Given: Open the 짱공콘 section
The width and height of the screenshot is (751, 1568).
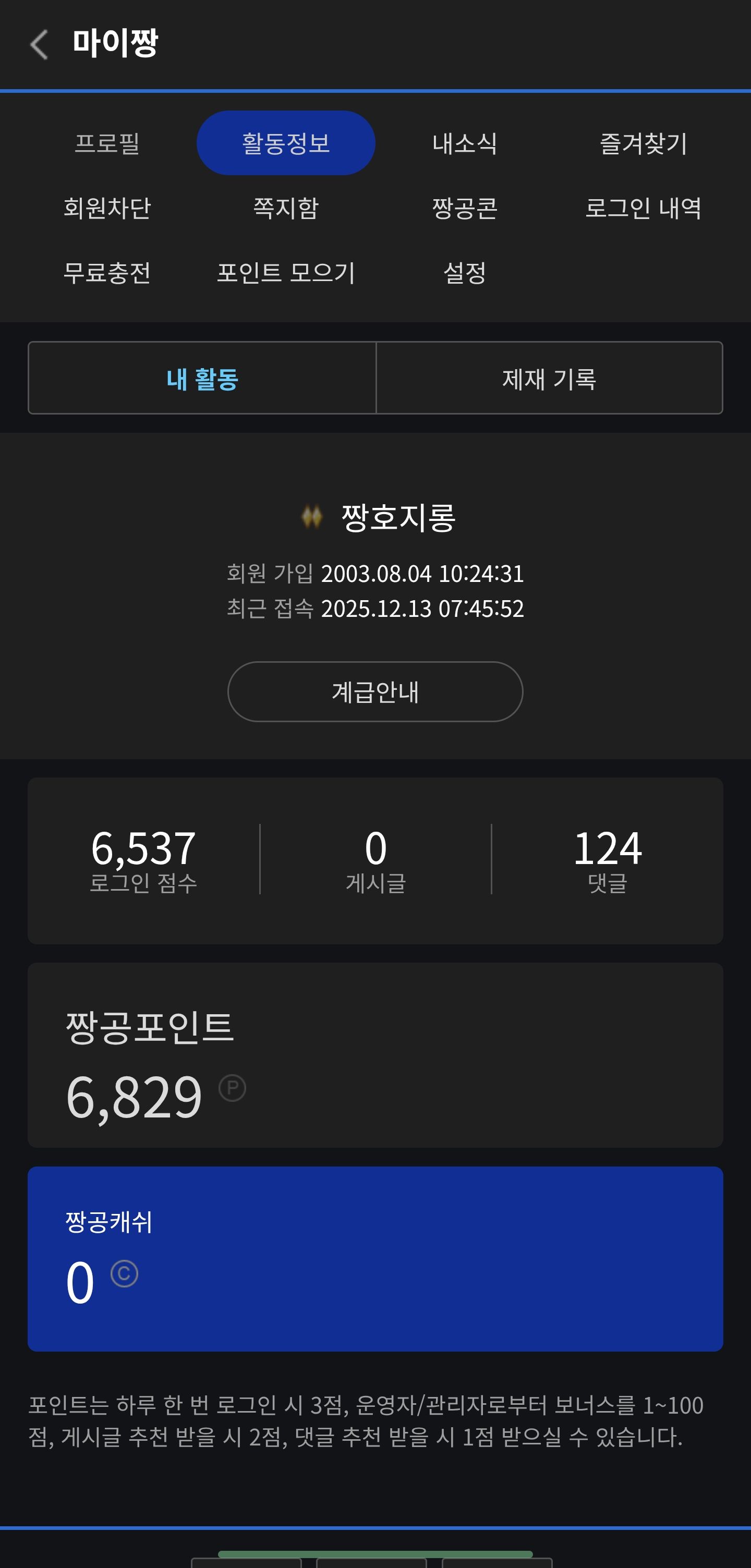Looking at the screenshot, I should [464, 208].
